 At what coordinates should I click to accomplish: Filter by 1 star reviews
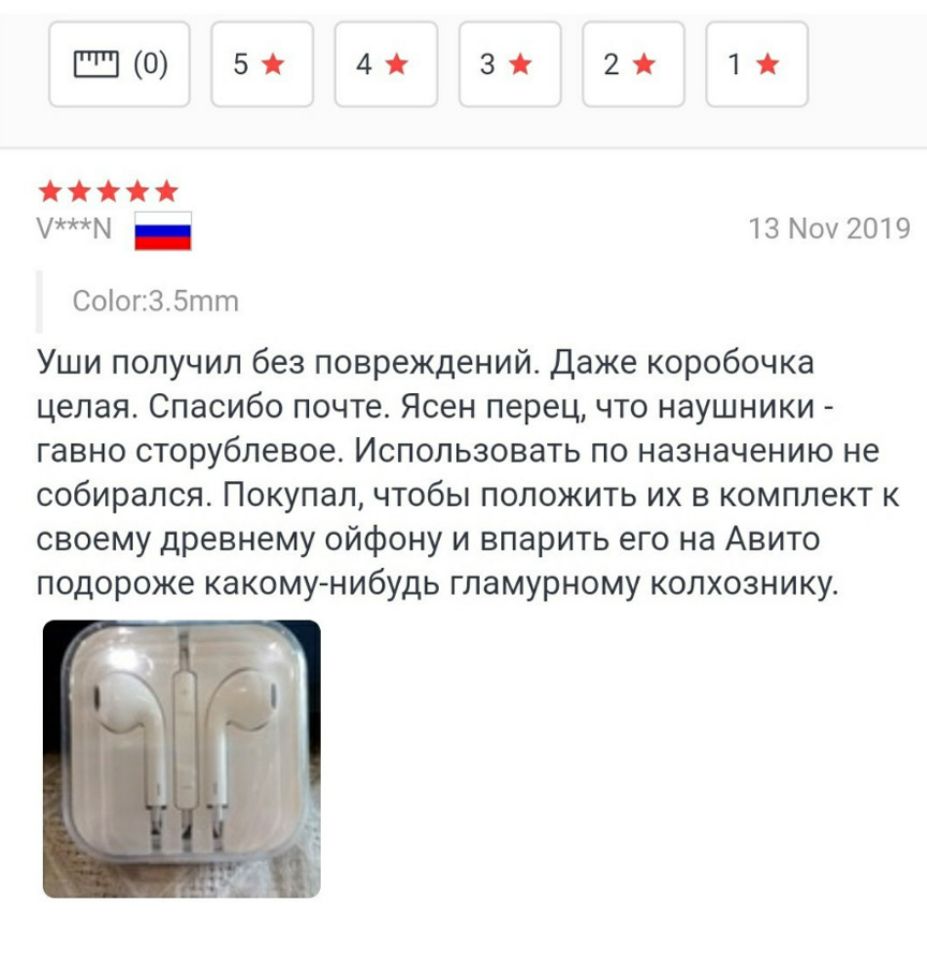coord(756,65)
